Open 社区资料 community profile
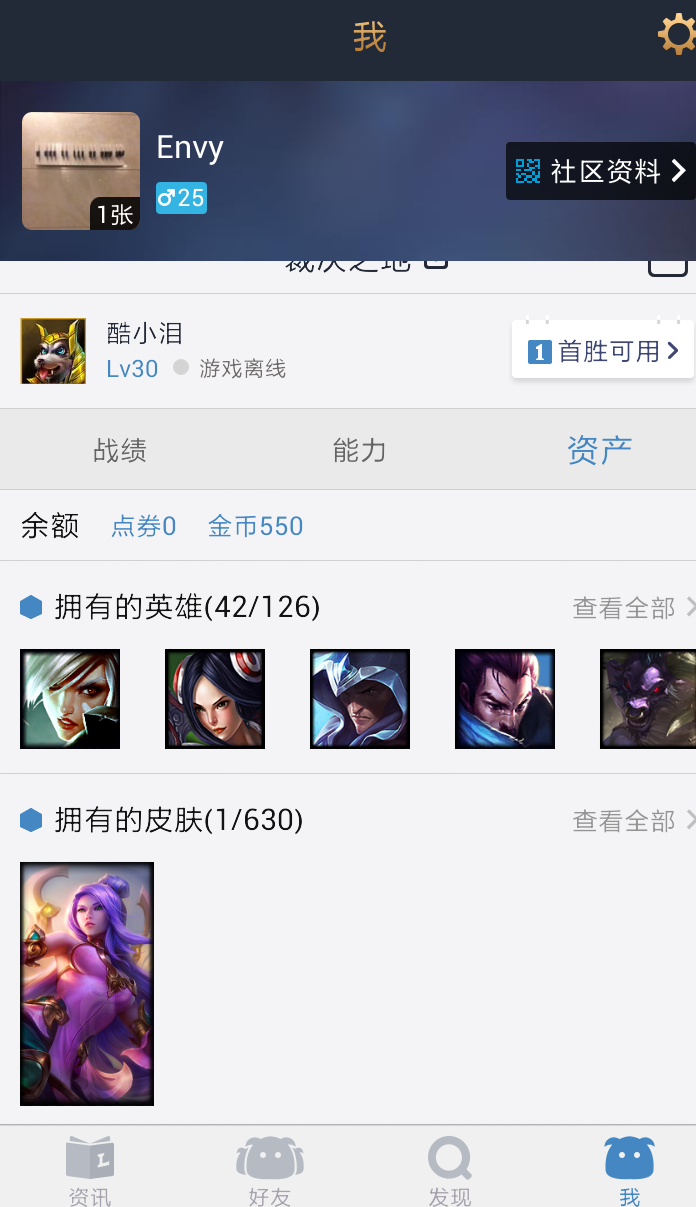Screen dimensions: 696x1207 pyautogui.click(x=601, y=171)
